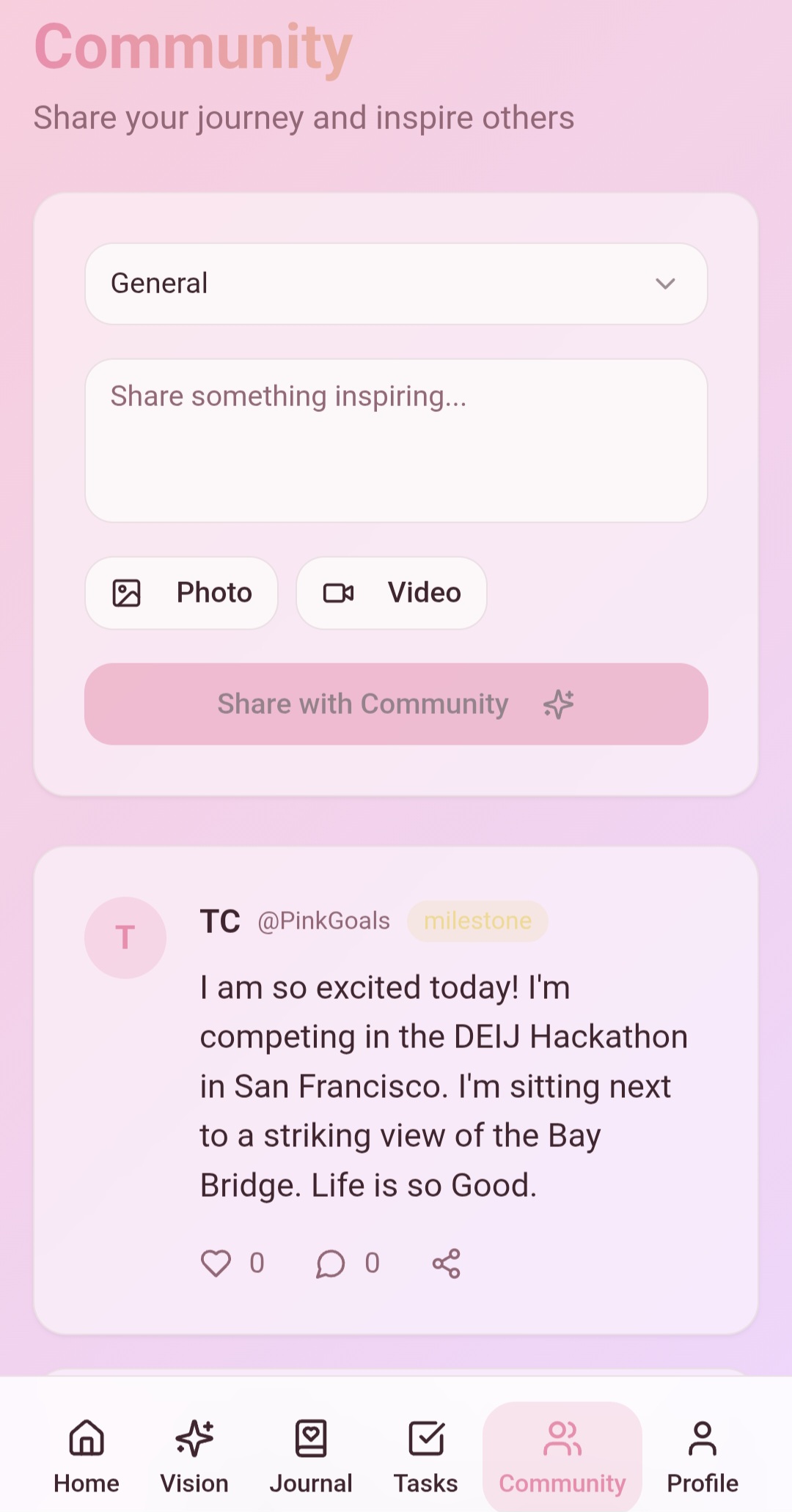The height and width of the screenshot is (1512, 792).
Task: Switch to the Vision tab
Action: pyautogui.click(x=194, y=1456)
